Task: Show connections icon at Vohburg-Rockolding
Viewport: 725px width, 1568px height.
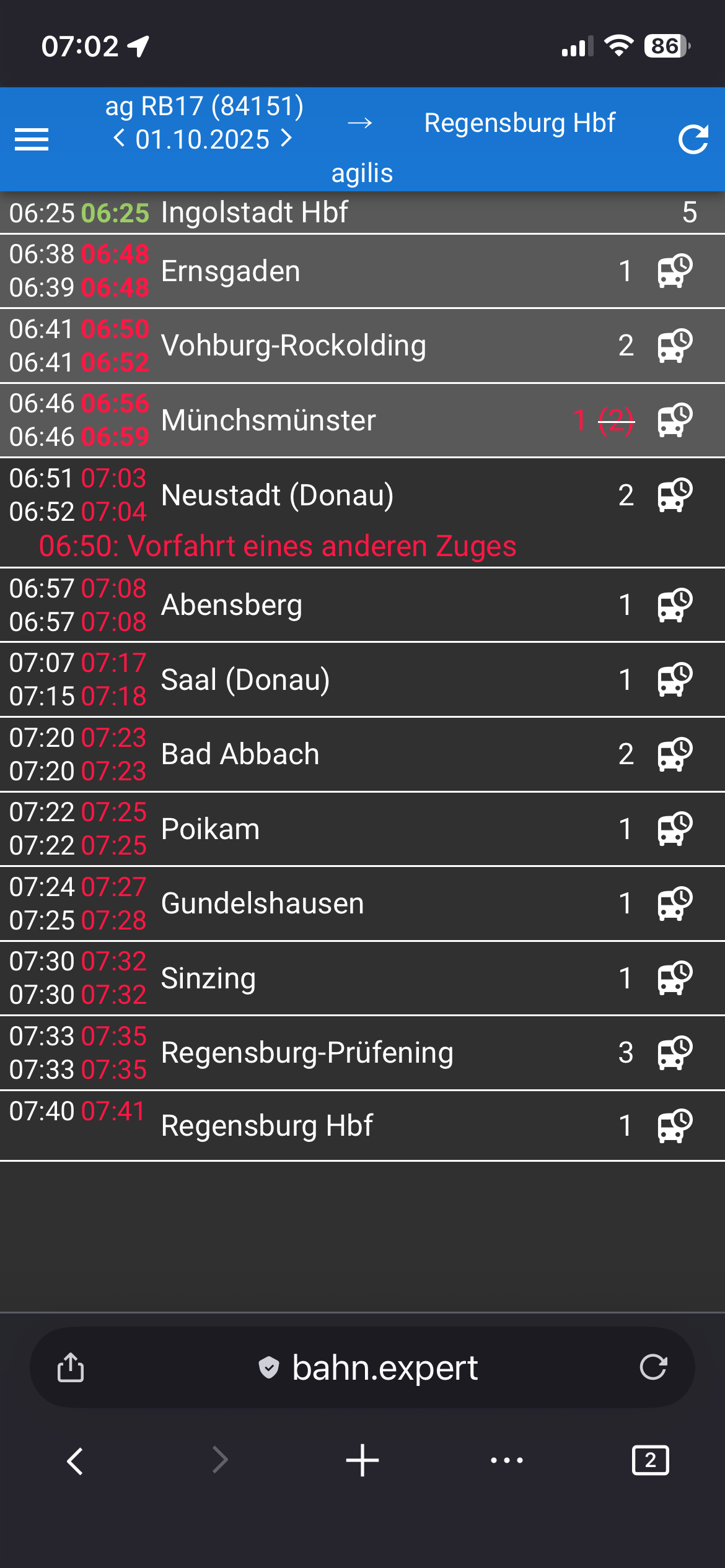Action: coord(674,346)
